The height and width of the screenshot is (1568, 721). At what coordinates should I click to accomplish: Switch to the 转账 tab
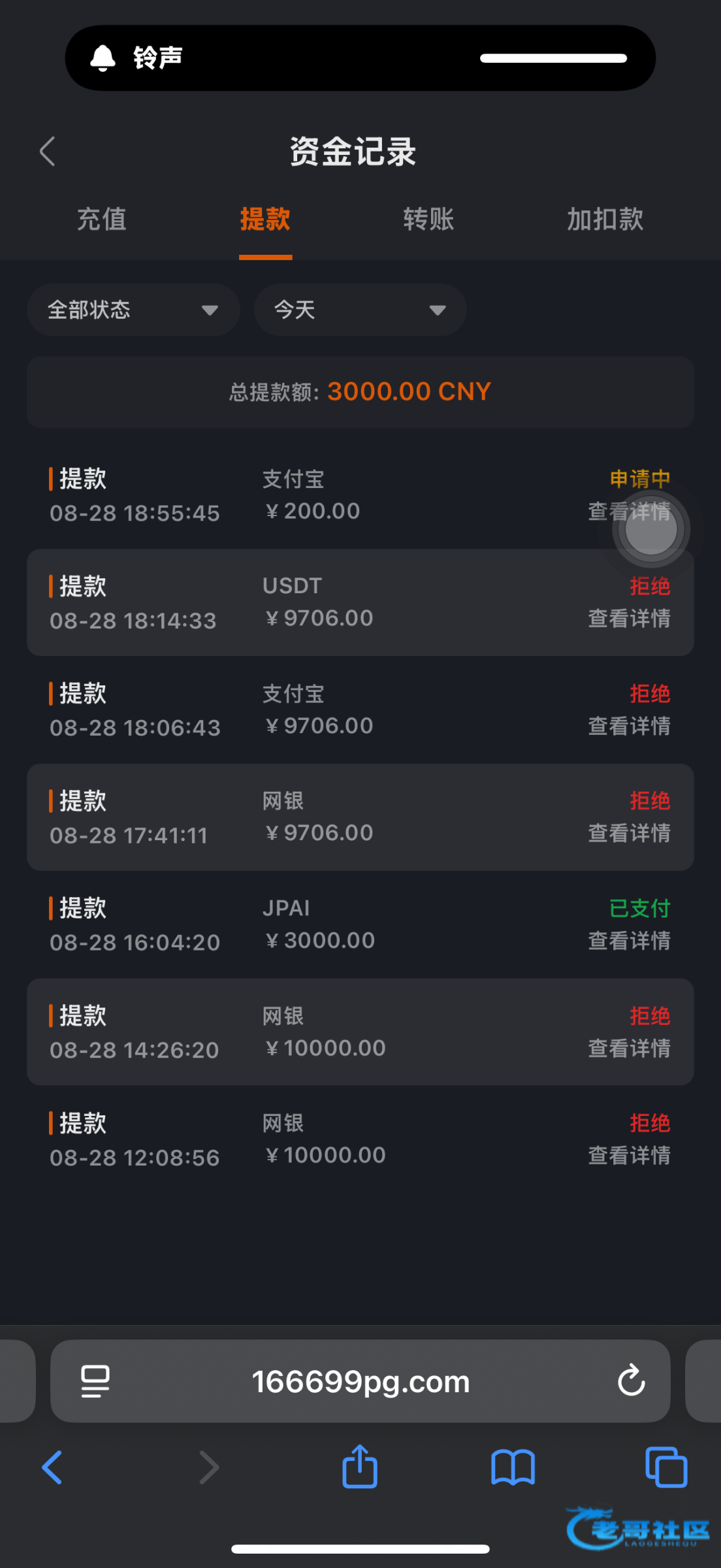[x=428, y=220]
